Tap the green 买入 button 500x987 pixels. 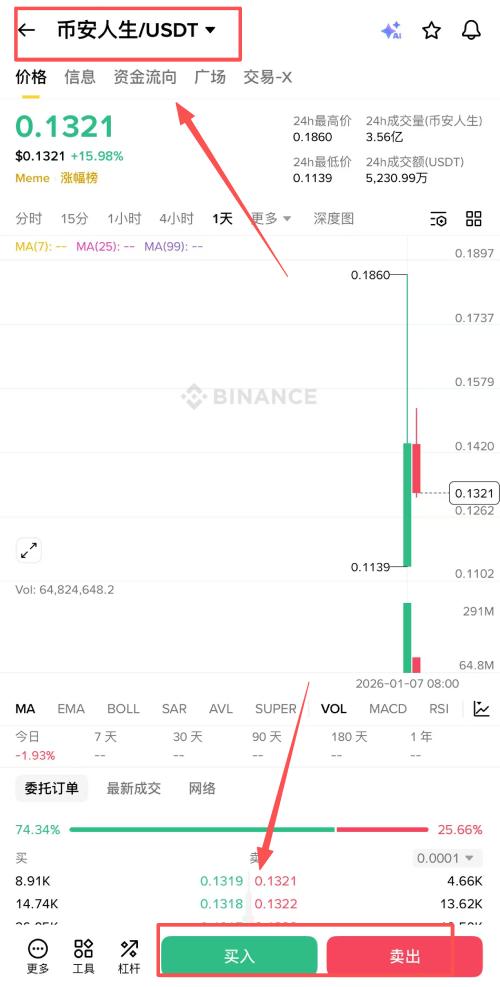pos(239,956)
